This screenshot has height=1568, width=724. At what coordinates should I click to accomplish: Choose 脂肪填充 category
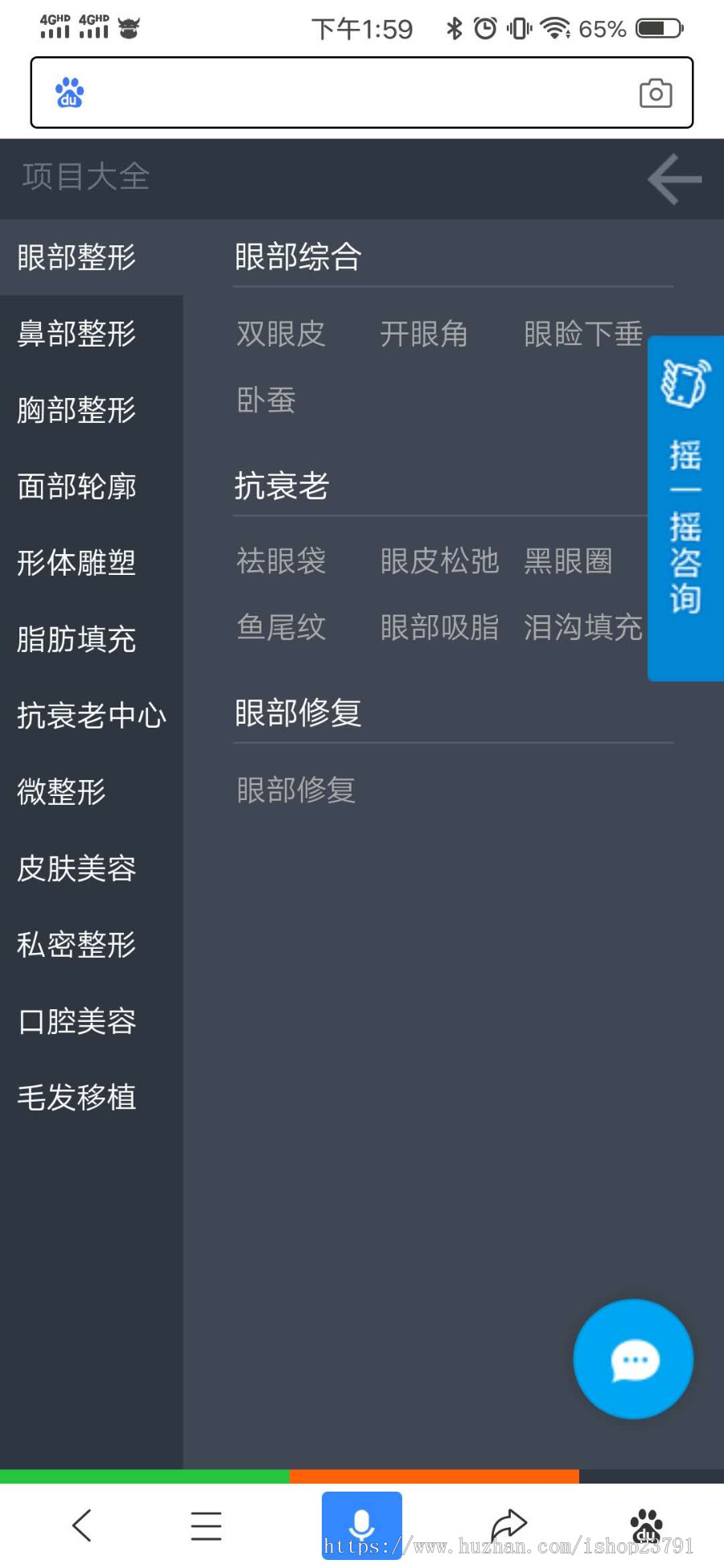77,639
